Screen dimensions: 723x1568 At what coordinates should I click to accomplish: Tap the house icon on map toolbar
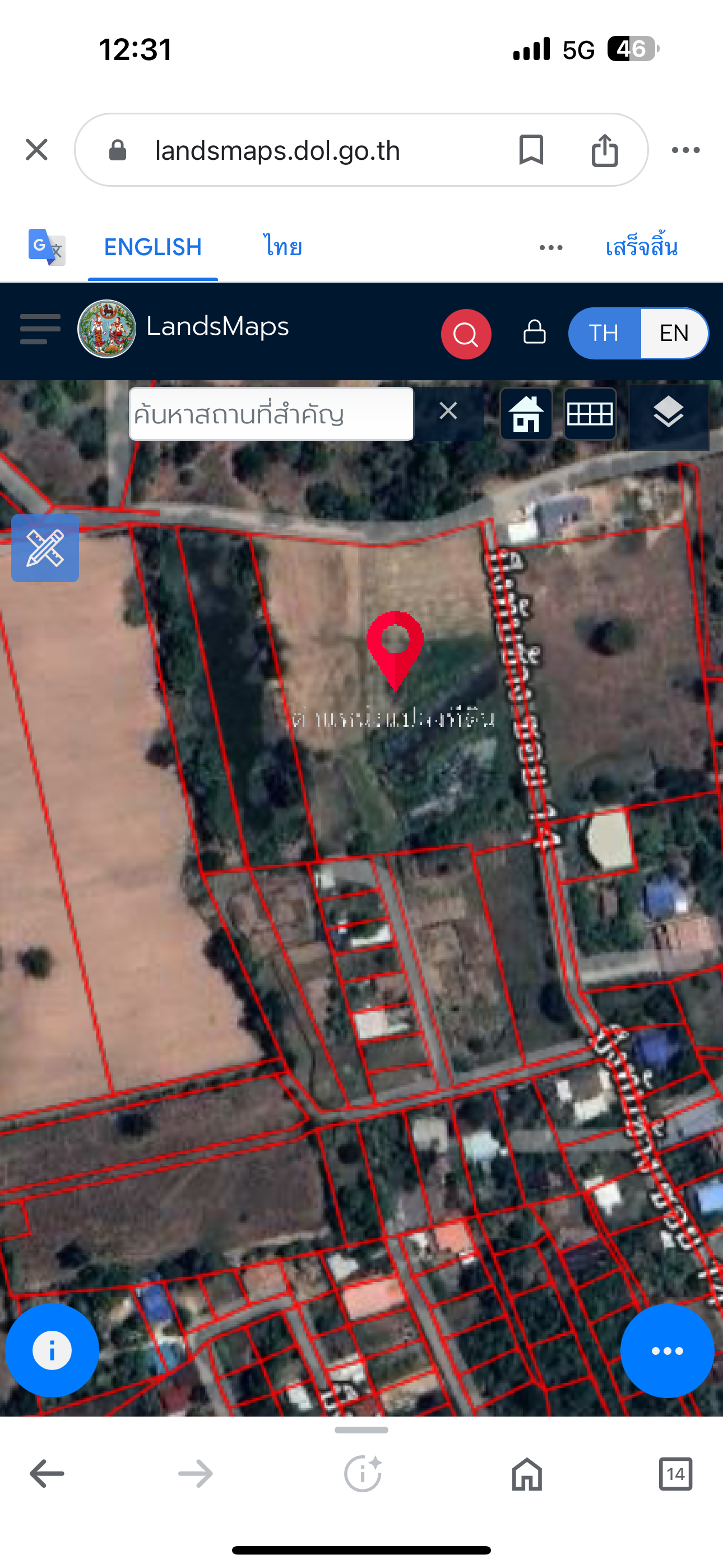tap(526, 414)
